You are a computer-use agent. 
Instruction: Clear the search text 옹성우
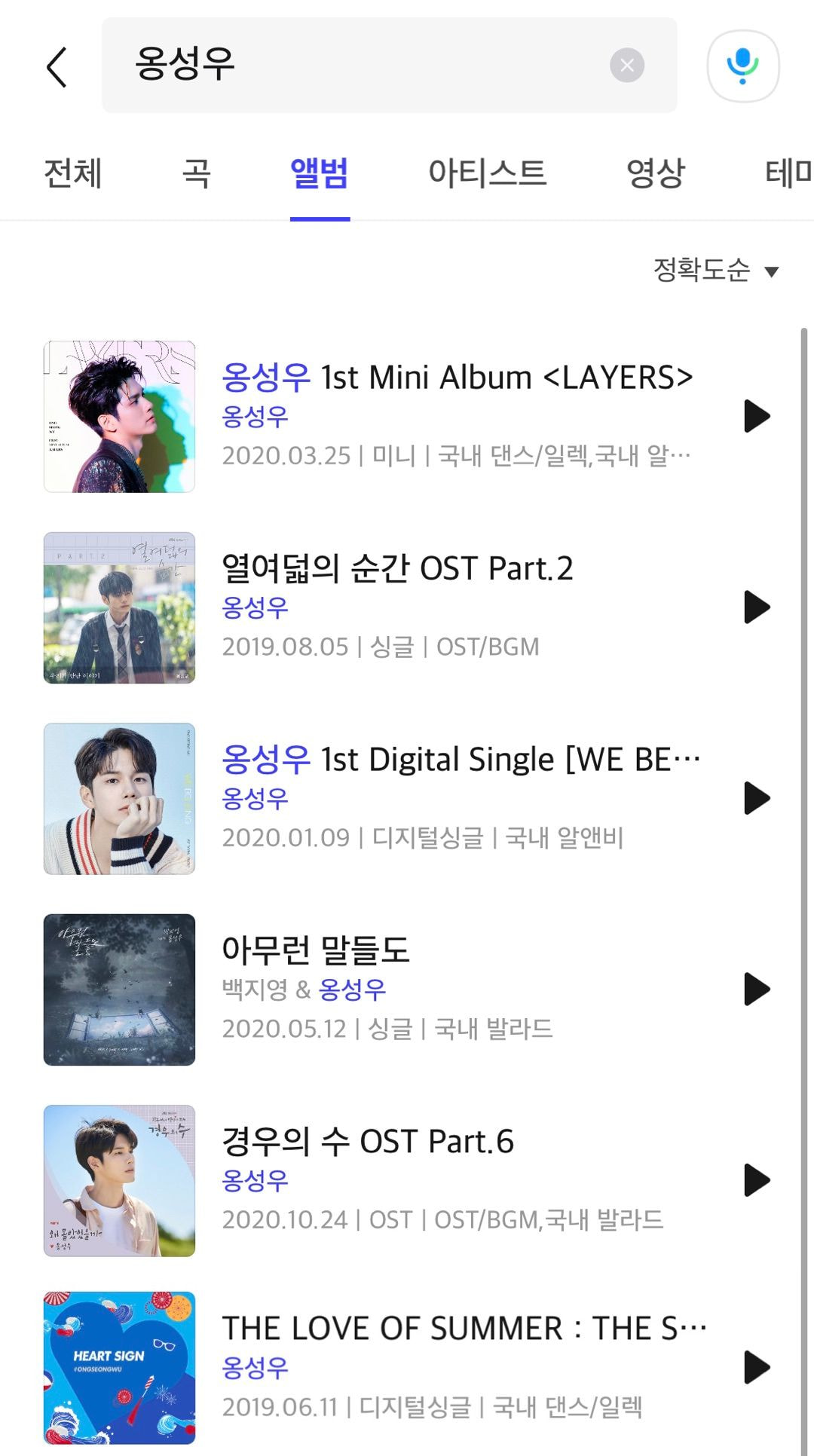[626, 66]
